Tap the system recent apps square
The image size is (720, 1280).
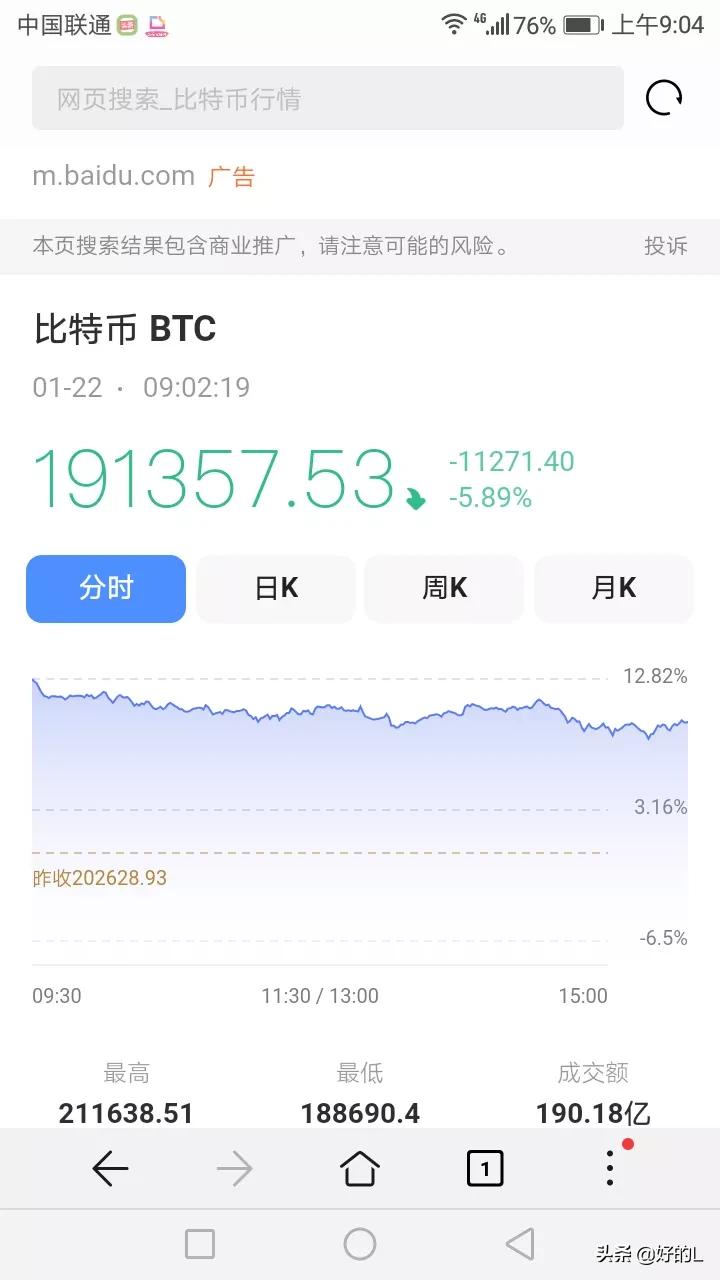pyautogui.click(x=200, y=1244)
